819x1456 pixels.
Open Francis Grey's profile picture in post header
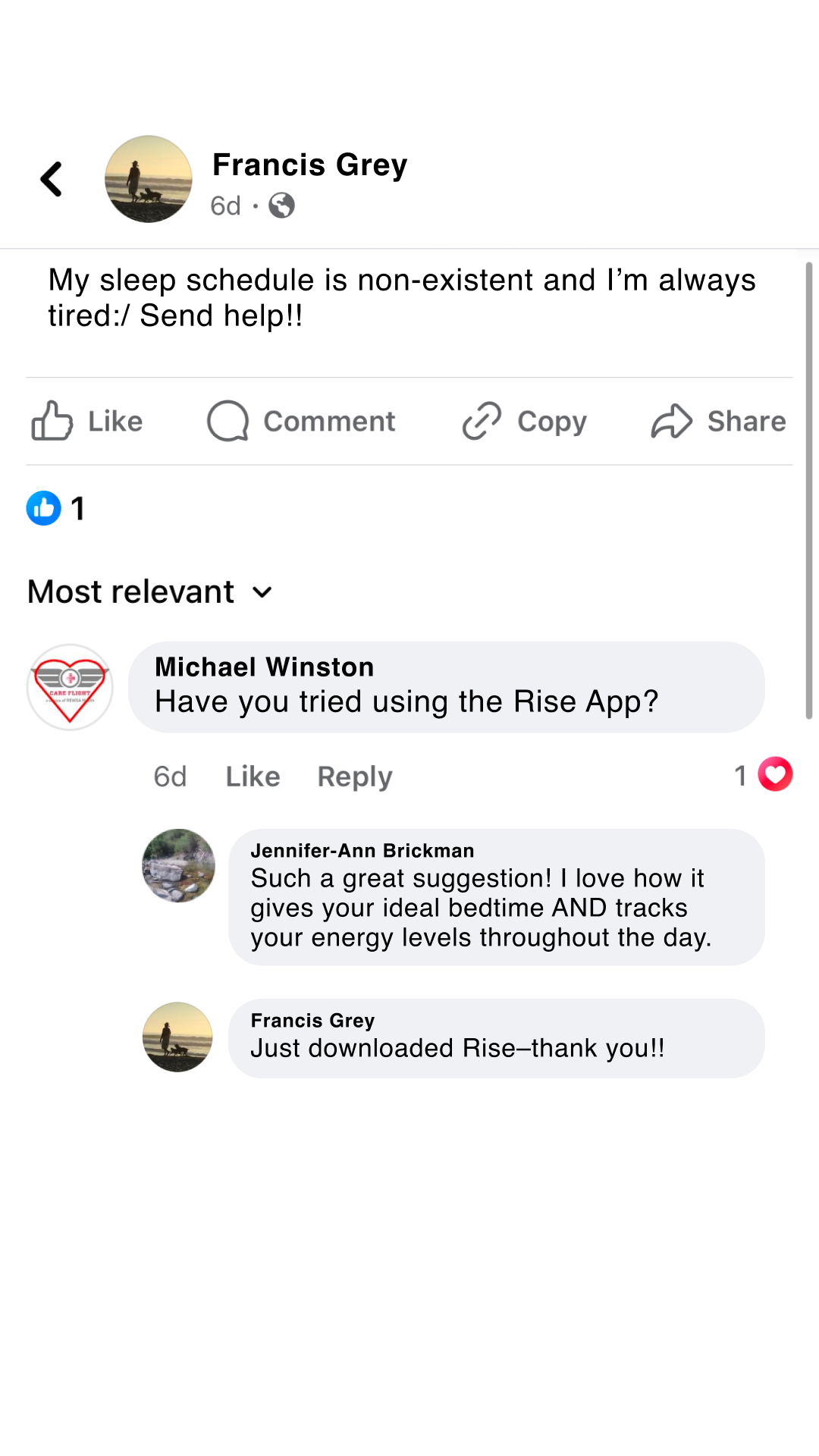point(148,180)
